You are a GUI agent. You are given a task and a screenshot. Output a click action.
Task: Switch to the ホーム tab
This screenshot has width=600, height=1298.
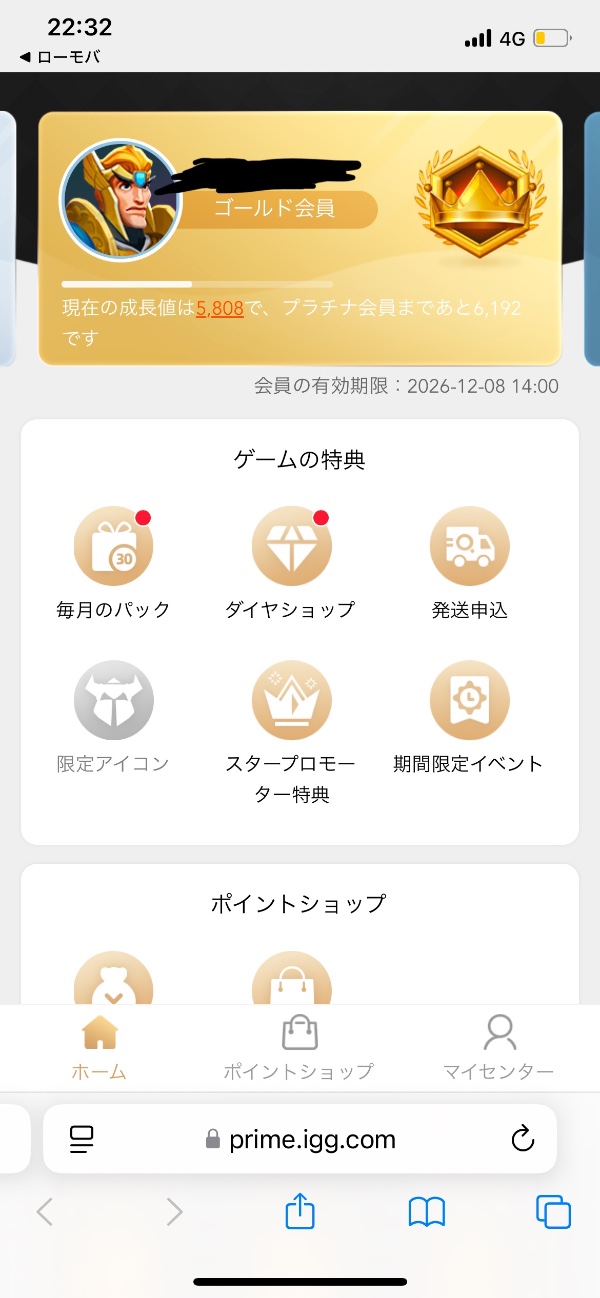[x=99, y=1047]
